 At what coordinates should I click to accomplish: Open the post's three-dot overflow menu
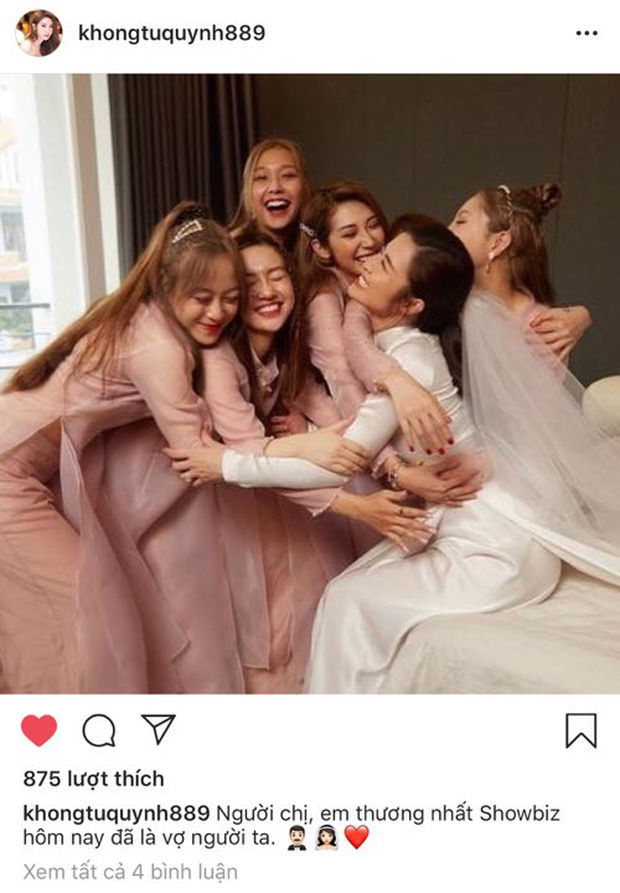[x=587, y=33]
